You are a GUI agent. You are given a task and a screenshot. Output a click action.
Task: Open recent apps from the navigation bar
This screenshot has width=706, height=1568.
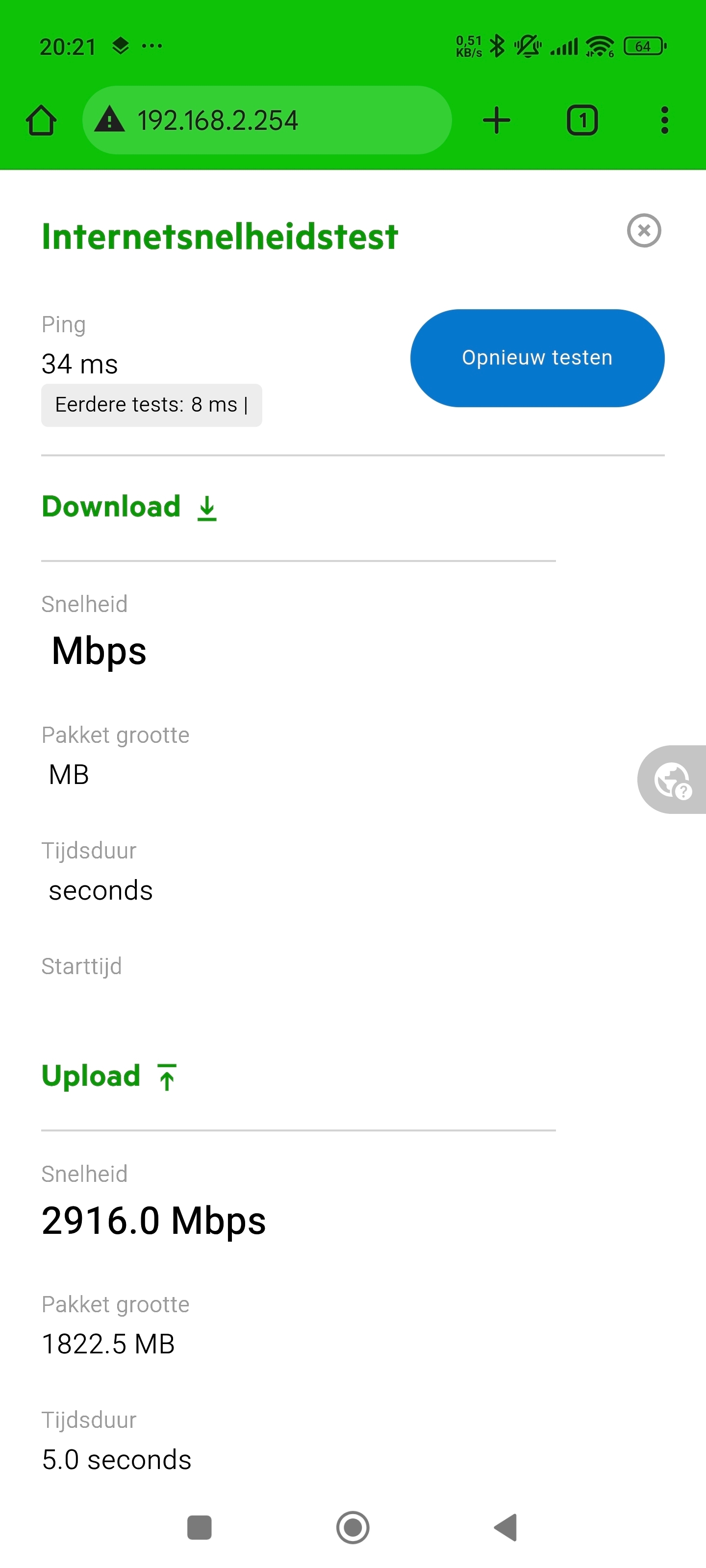tap(199, 1527)
